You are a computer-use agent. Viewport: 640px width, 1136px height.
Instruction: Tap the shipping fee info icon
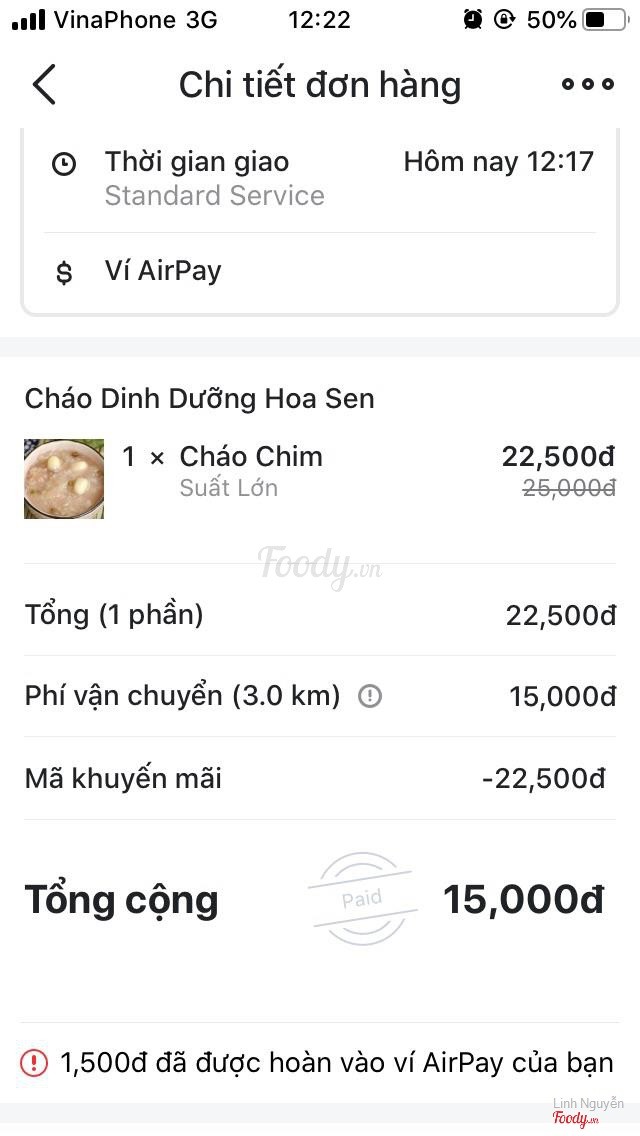tap(370, 696)
